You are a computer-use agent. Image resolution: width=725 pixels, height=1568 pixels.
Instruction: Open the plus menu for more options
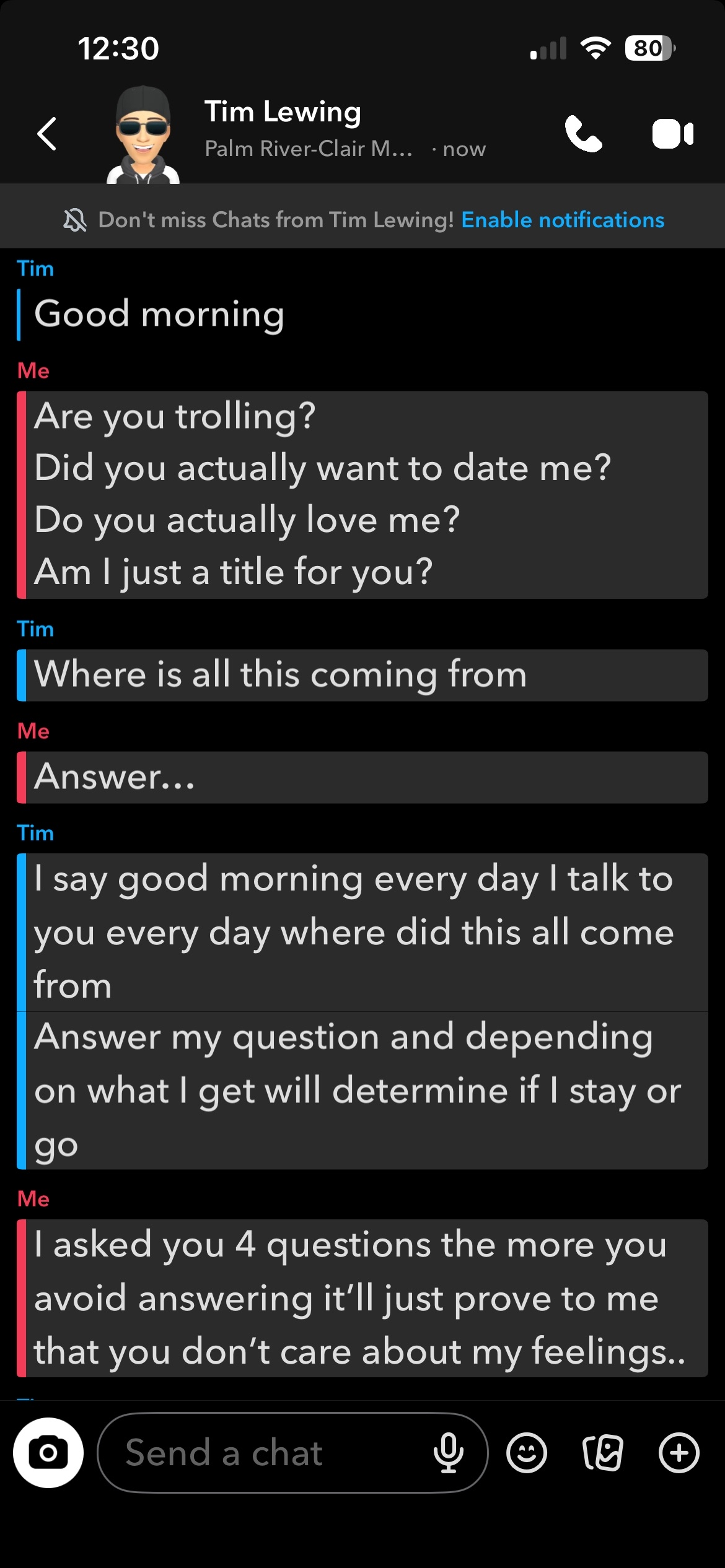pyautogui.click(x=679, y=1452)
